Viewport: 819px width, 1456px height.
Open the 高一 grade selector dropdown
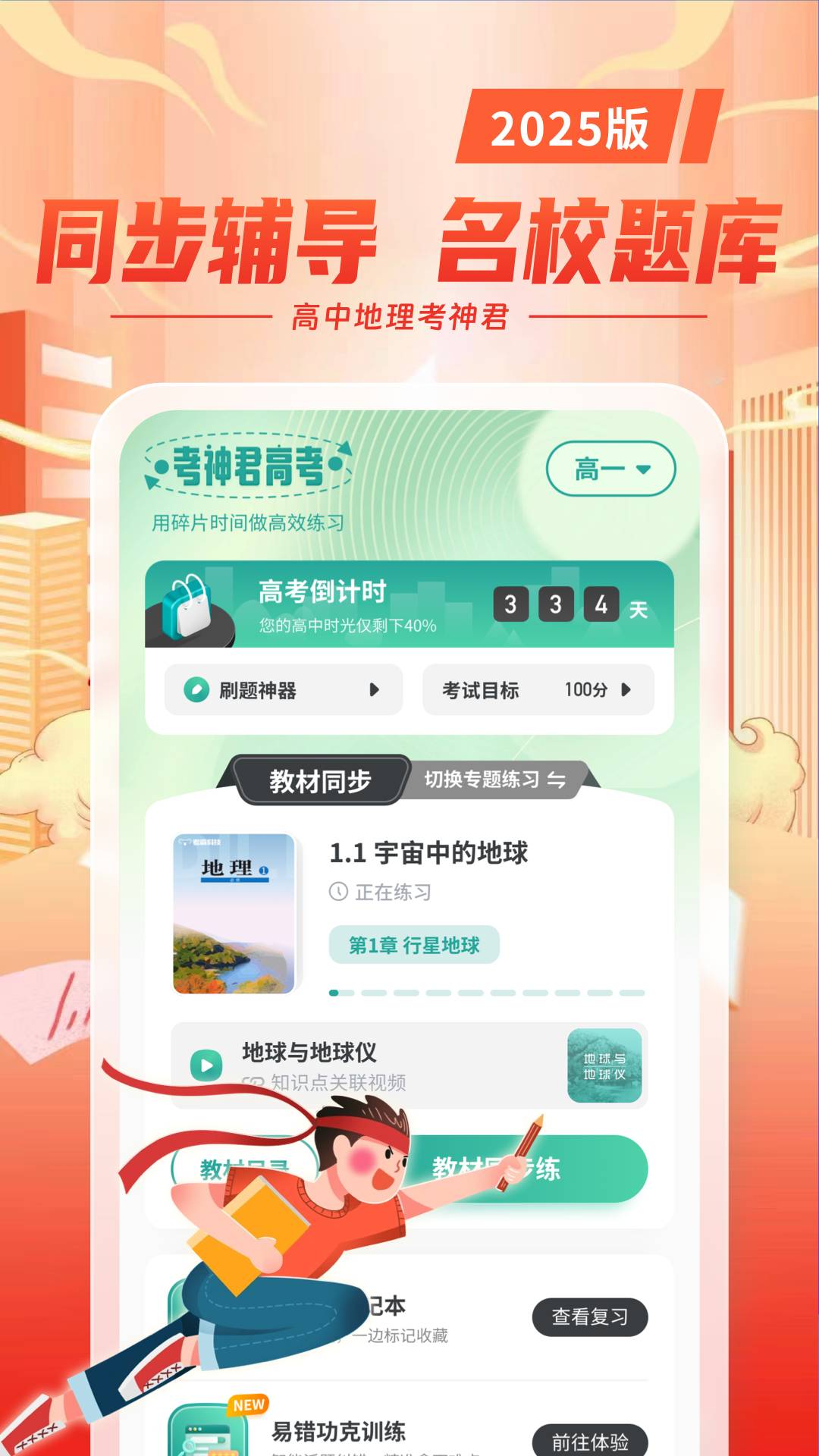[610, 469]
